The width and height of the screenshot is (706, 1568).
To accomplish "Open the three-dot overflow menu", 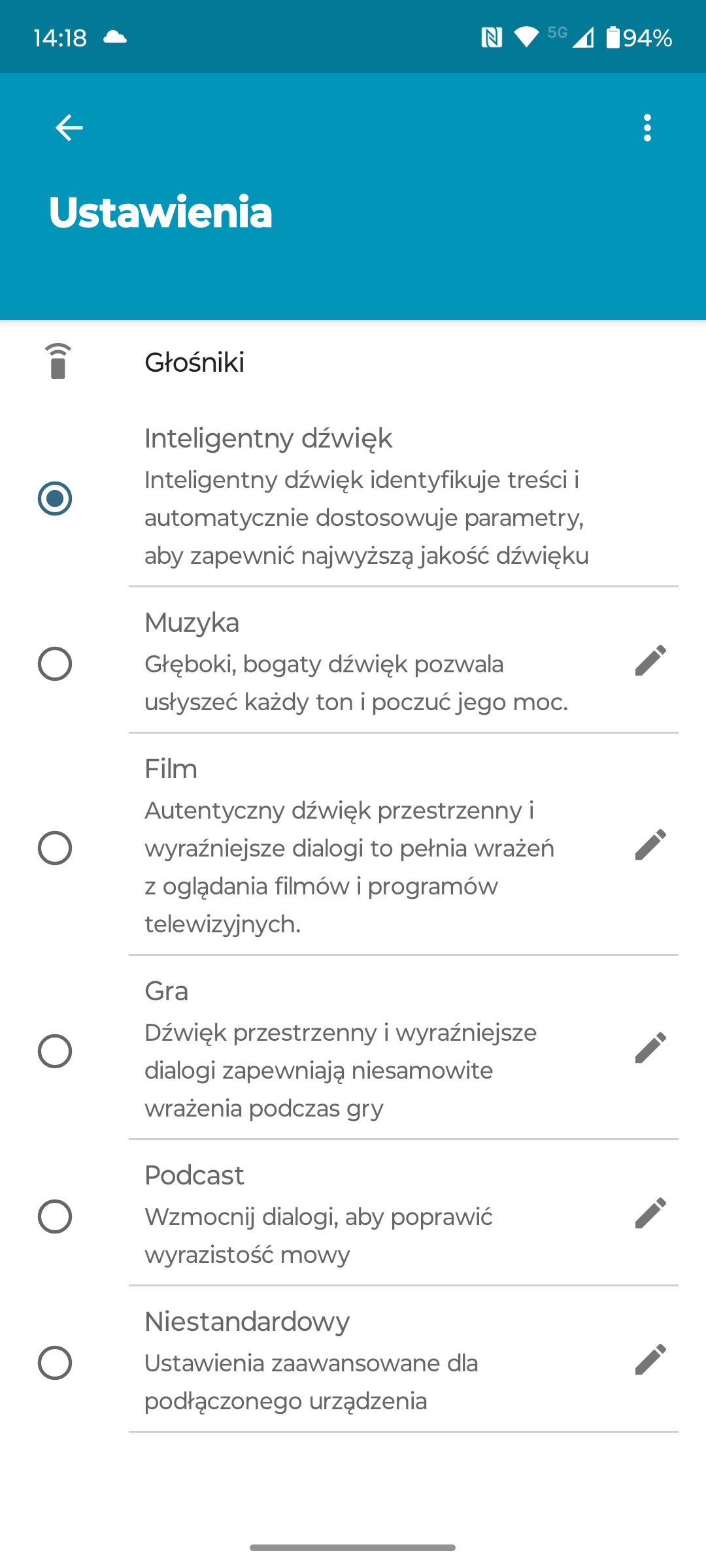I will [647, 127].
